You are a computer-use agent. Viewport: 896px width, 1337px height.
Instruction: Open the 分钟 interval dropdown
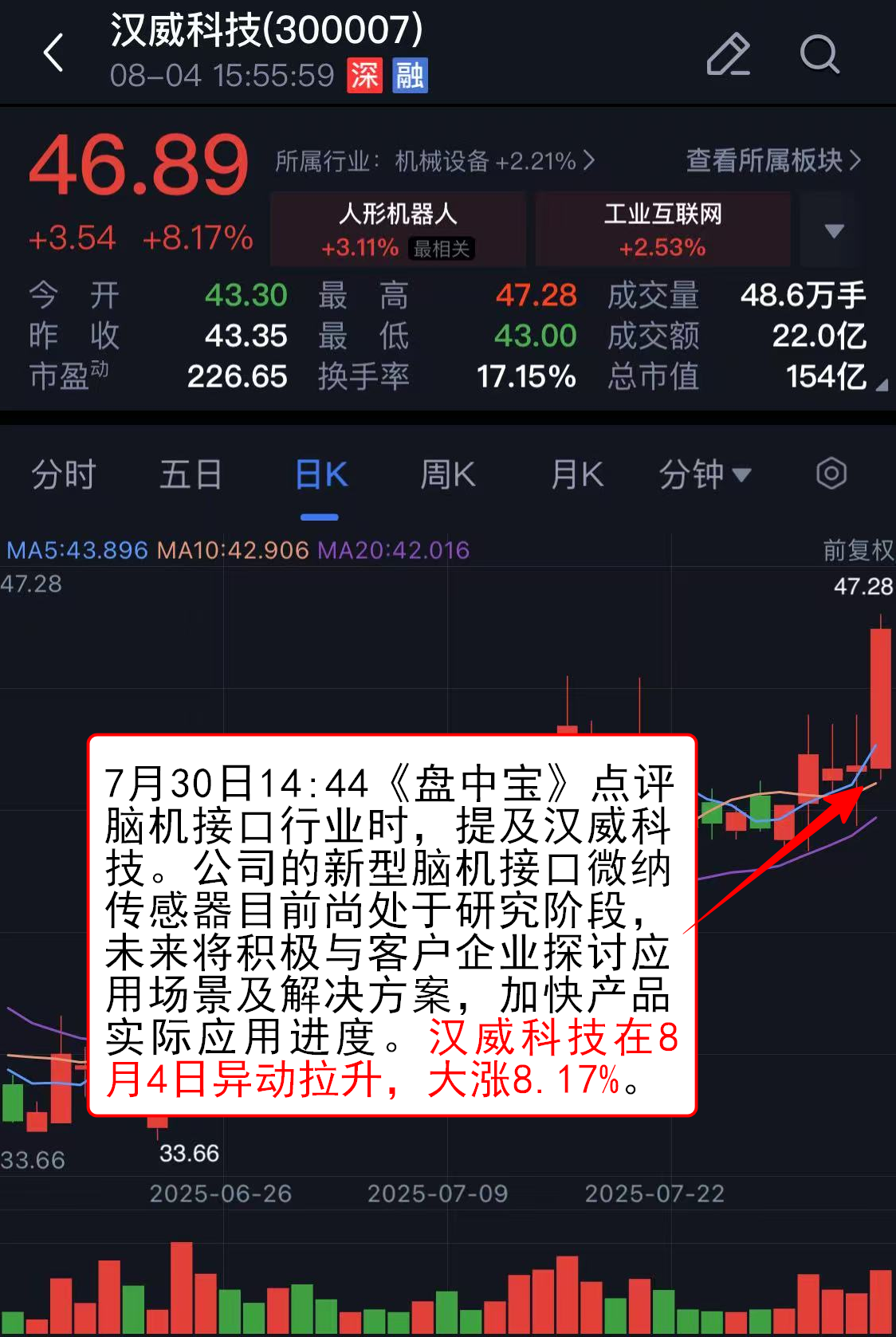coord(705,475)
